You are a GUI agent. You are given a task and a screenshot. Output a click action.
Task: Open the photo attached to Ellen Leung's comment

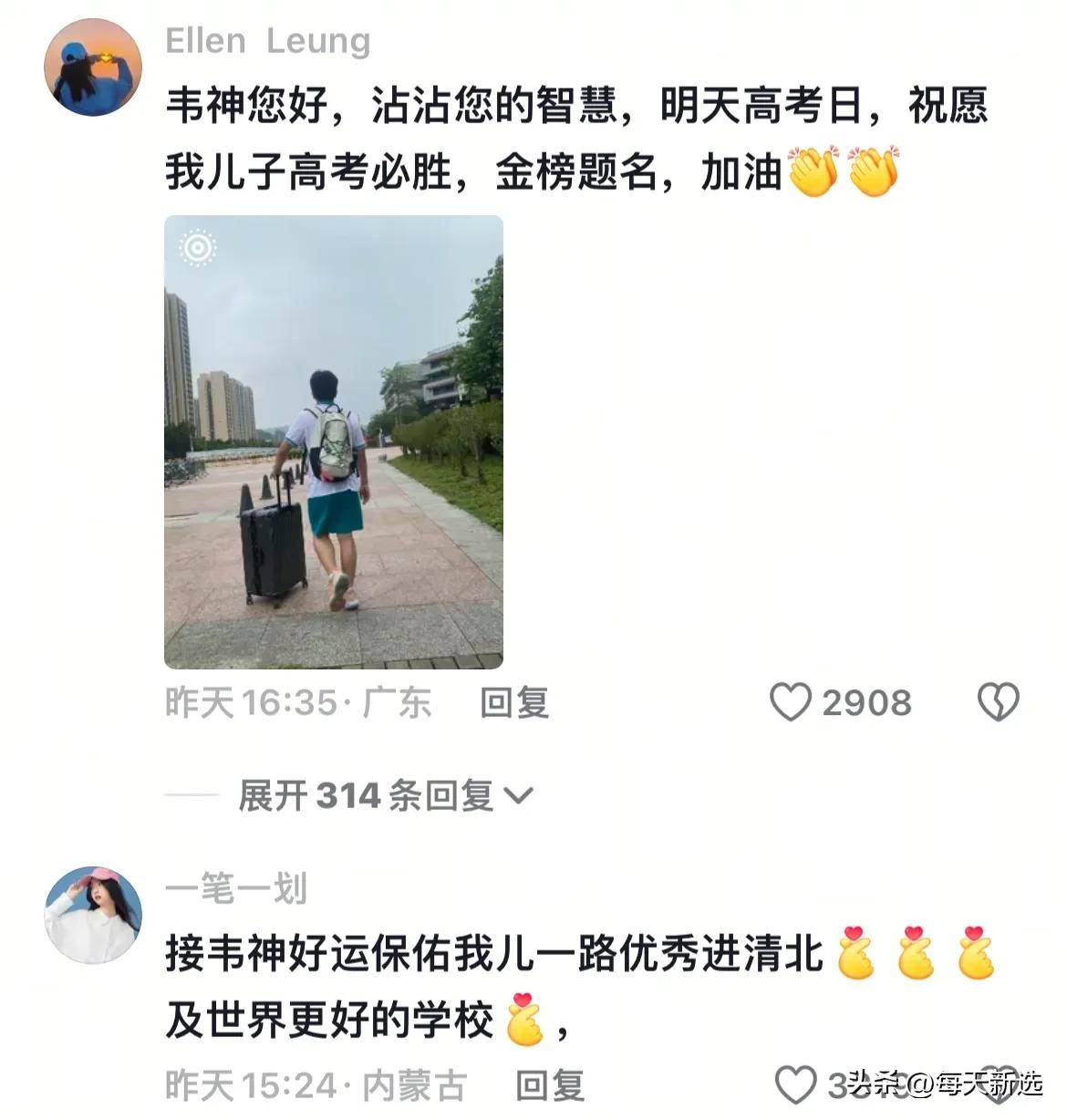pyautogui.click(x=333, y=442)
